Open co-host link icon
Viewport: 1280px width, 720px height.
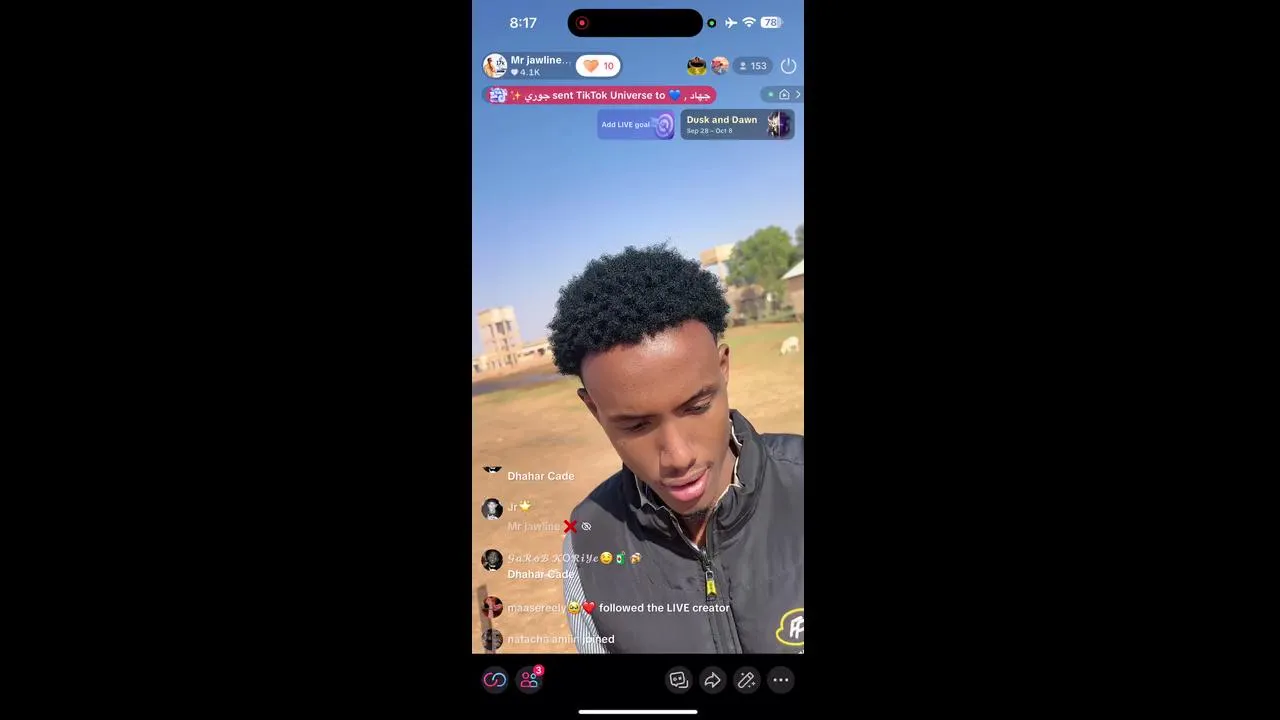coord(495,680)
